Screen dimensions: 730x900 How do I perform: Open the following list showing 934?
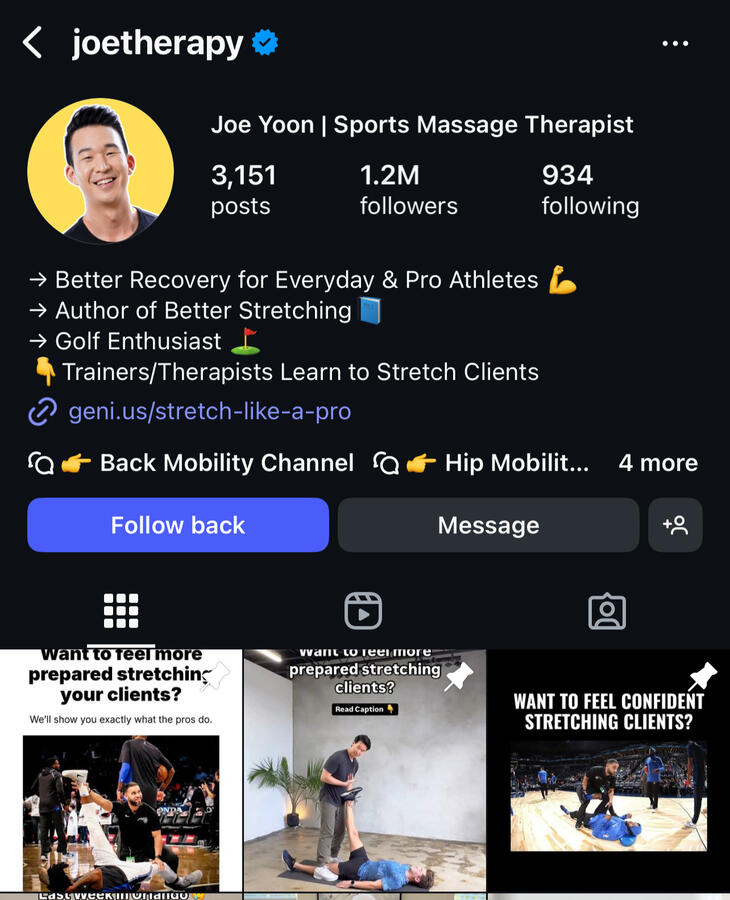click(x=590, y=189)
